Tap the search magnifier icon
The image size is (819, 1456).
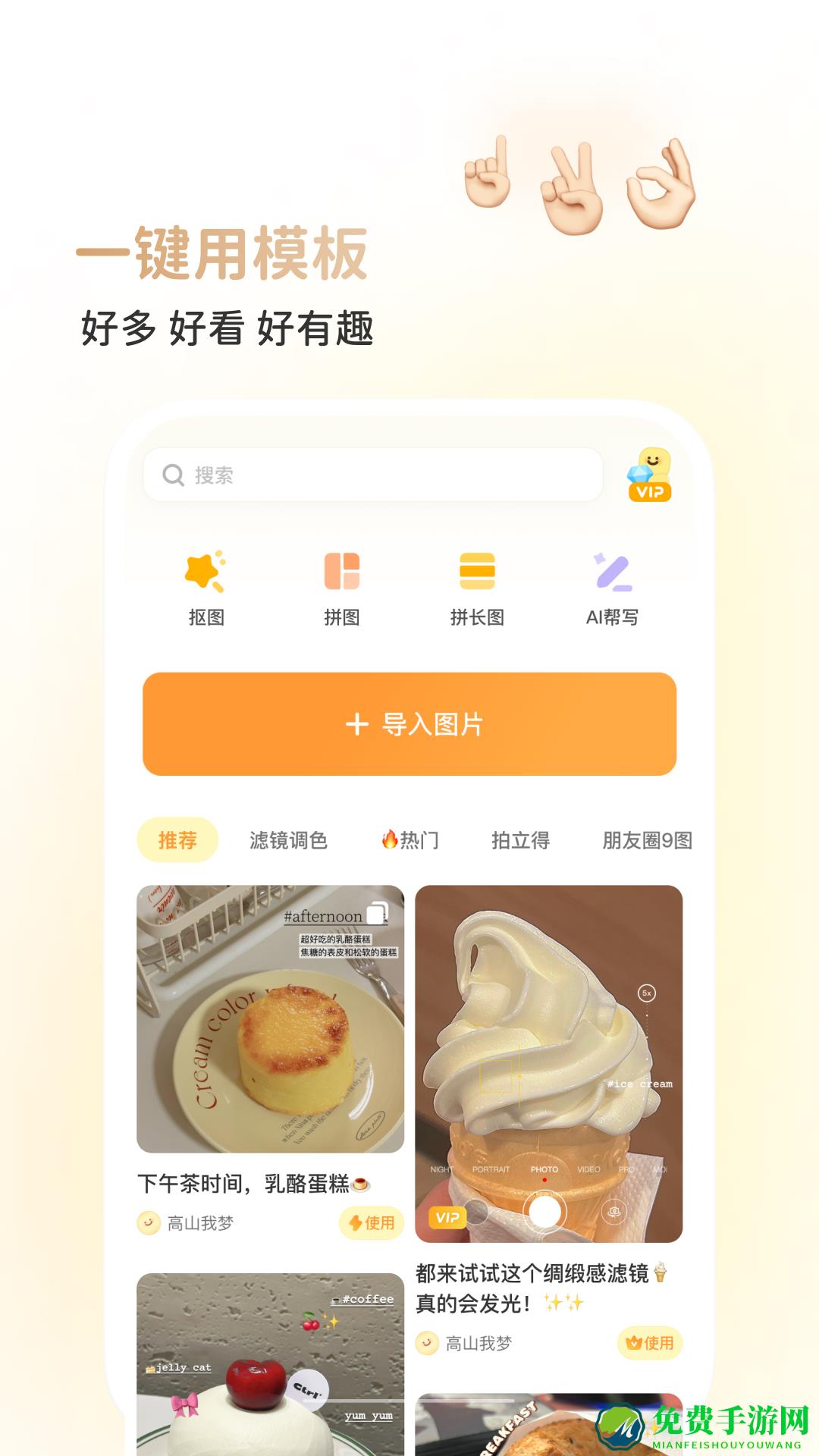coord(173,474)
